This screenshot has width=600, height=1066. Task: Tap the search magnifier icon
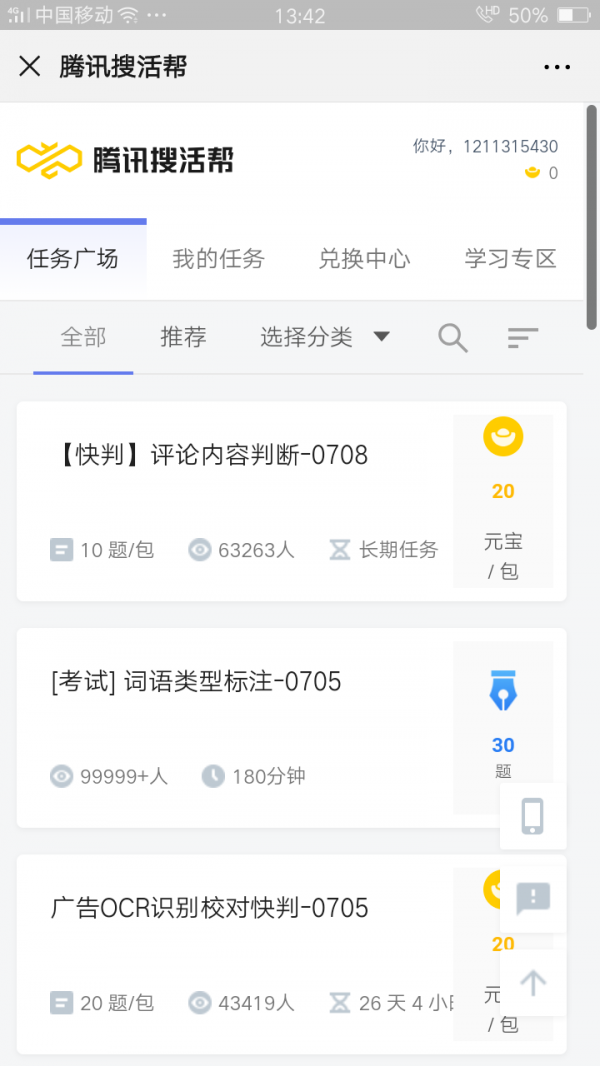tap(453, 337)
